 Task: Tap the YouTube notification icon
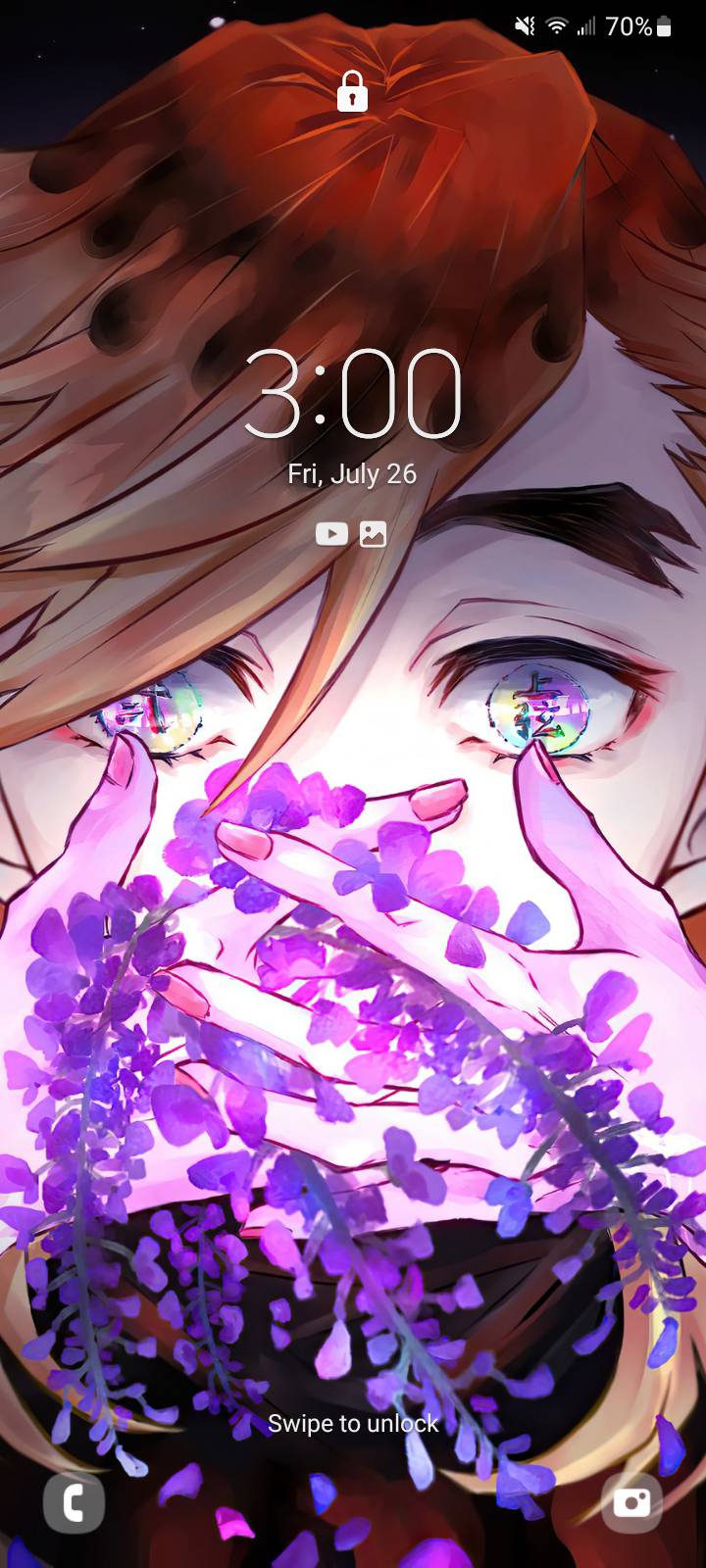331,533
